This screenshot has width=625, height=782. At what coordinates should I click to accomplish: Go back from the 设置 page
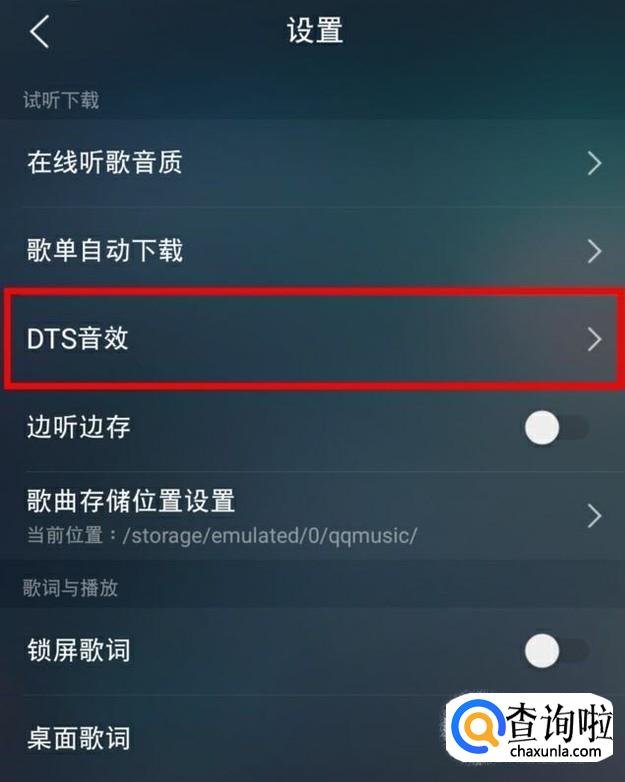[40, 32]
